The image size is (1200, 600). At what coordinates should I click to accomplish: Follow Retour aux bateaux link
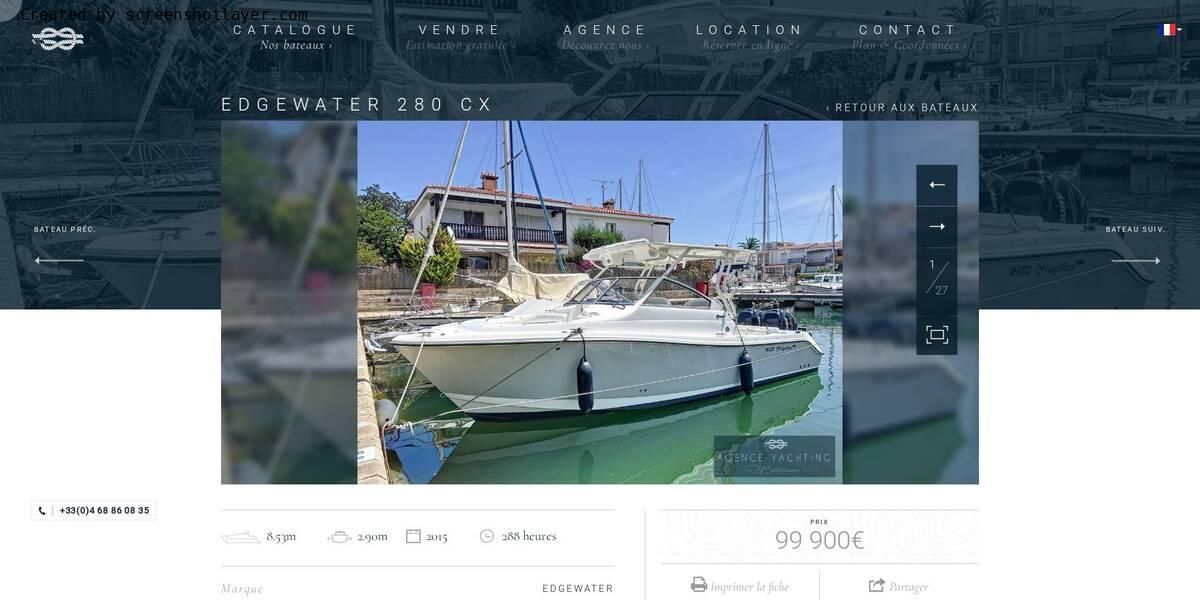click(x=902, y=108)
